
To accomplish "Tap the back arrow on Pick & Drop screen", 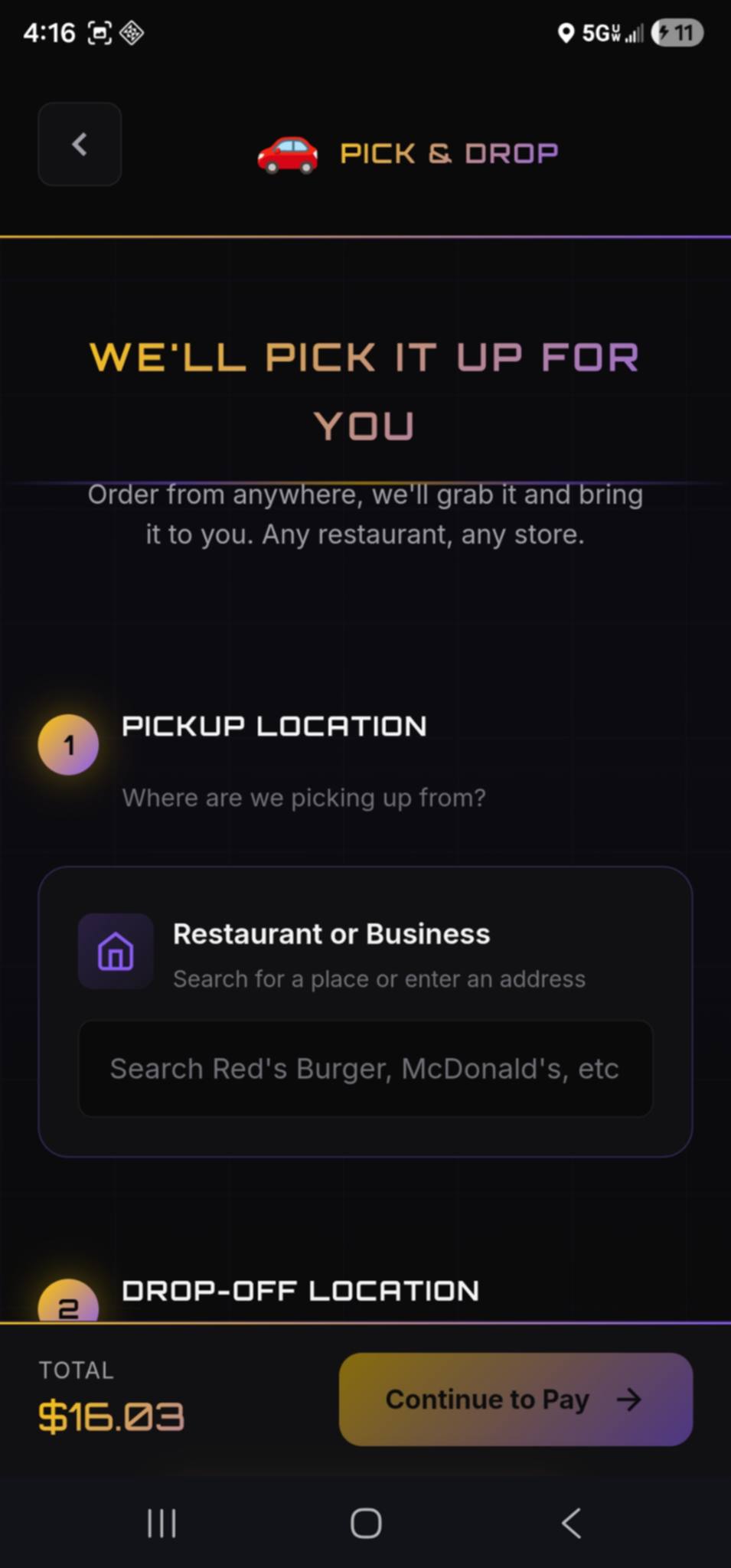I will coord(79,145).
